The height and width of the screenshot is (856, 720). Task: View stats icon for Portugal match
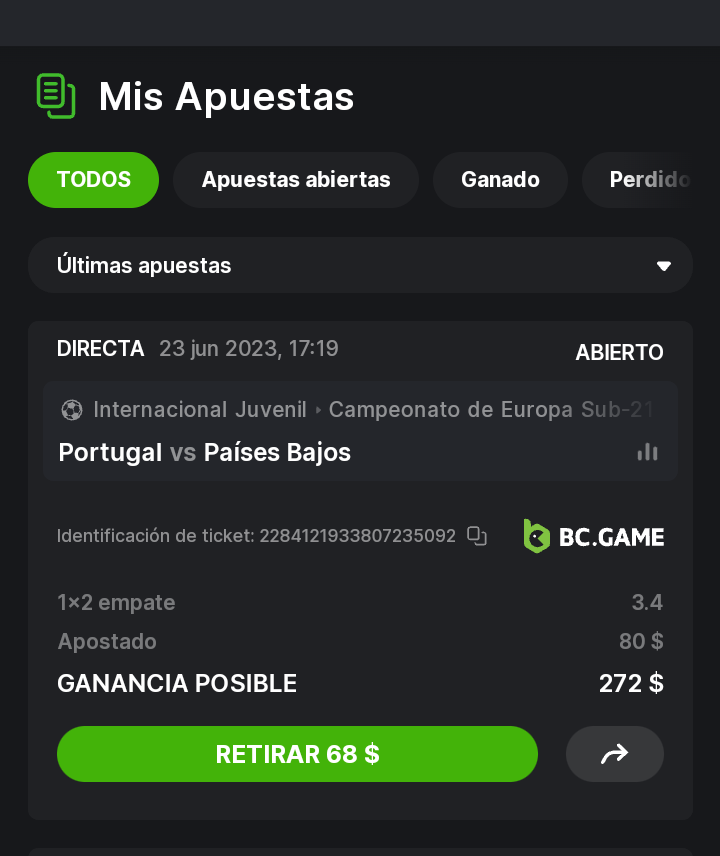(x=648, y=452)
